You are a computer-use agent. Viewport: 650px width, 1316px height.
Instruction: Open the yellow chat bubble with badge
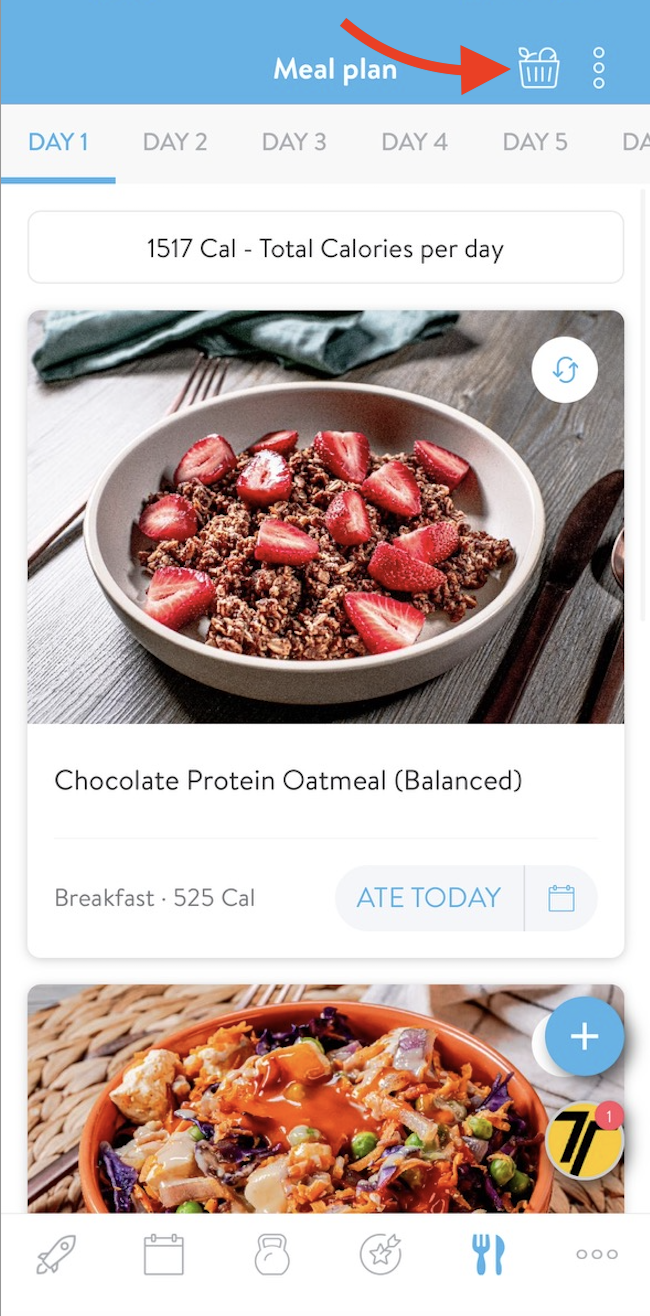pyautogui.click(x=584, y=1141)
